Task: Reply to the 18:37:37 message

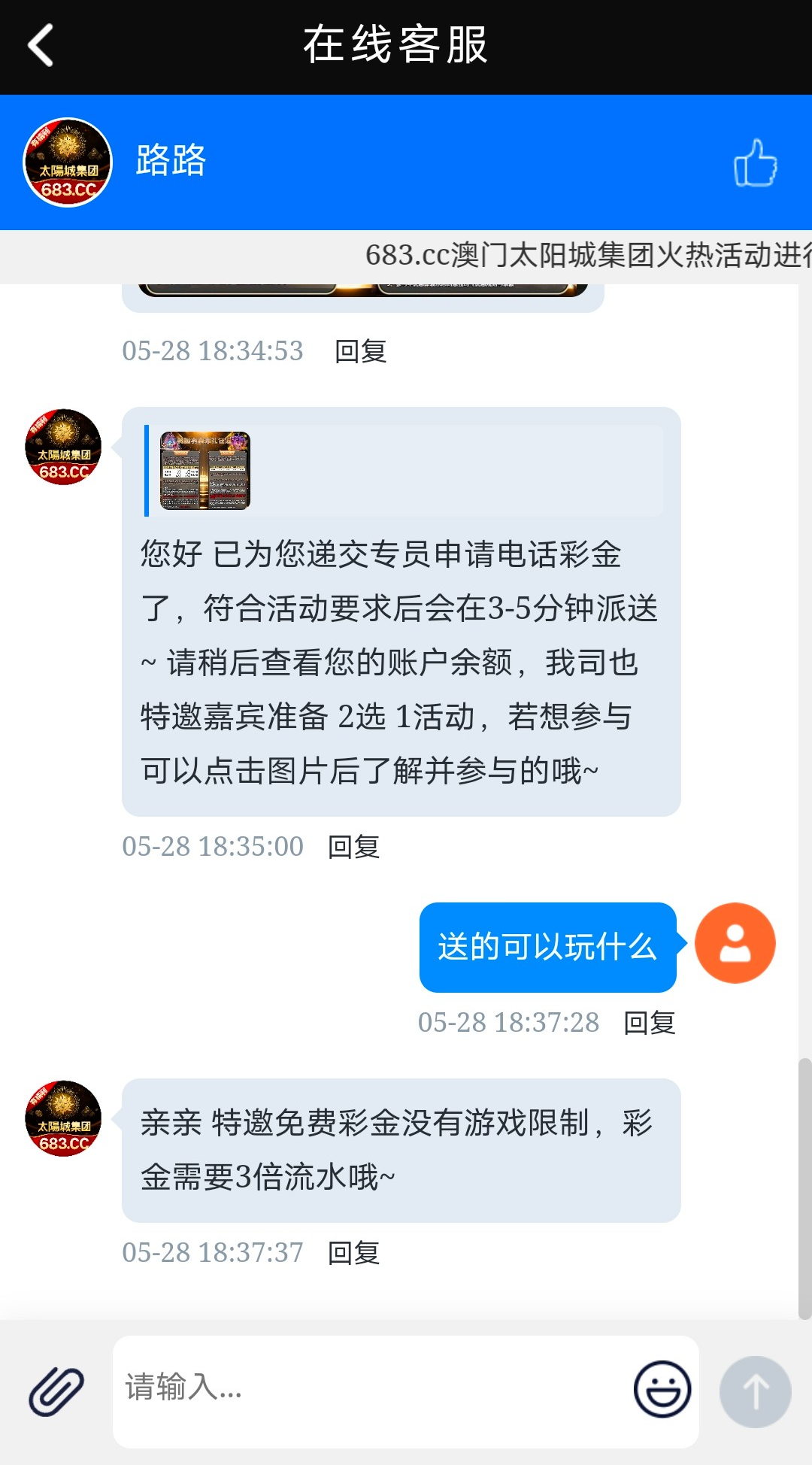Action: [353, 1253]
